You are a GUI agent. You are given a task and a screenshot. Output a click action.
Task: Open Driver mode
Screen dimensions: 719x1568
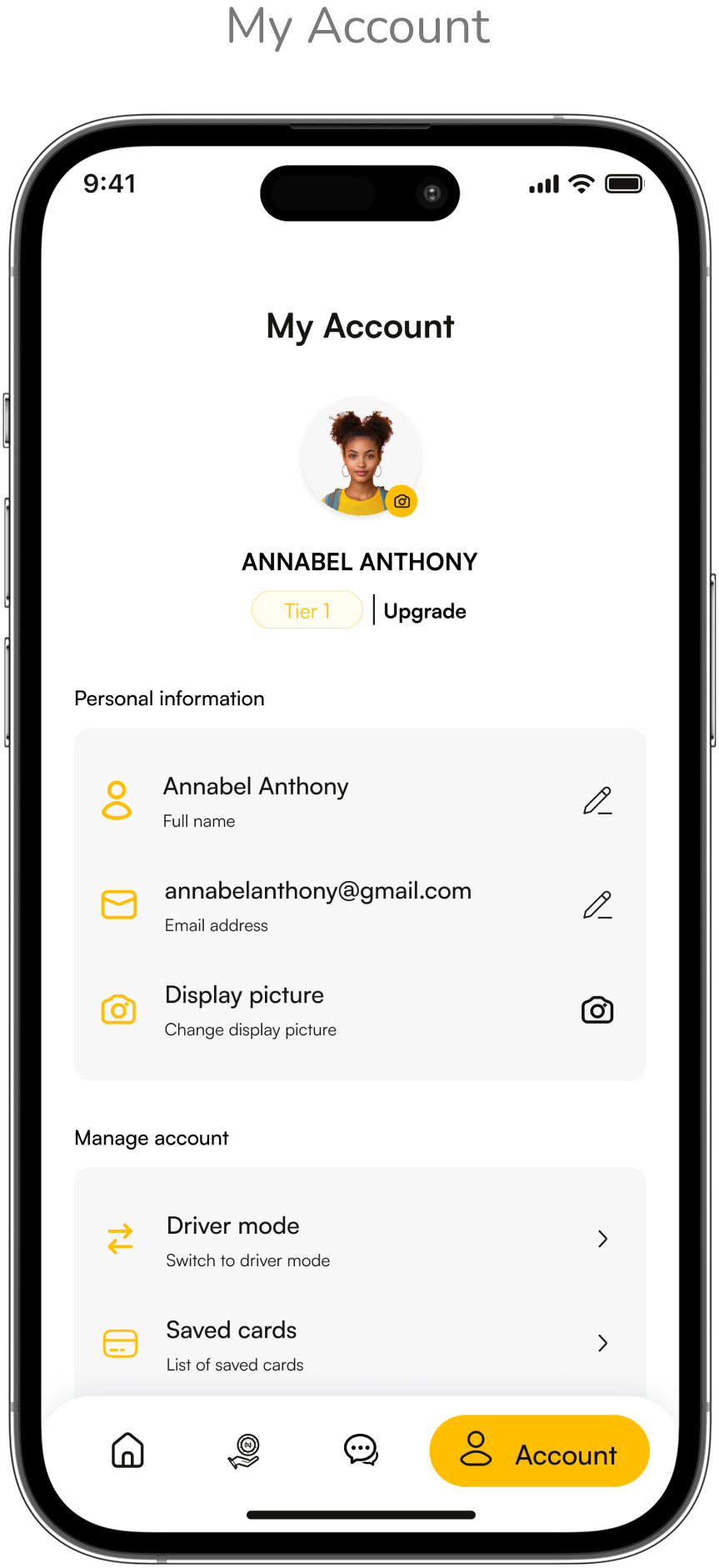[602, 1239]
